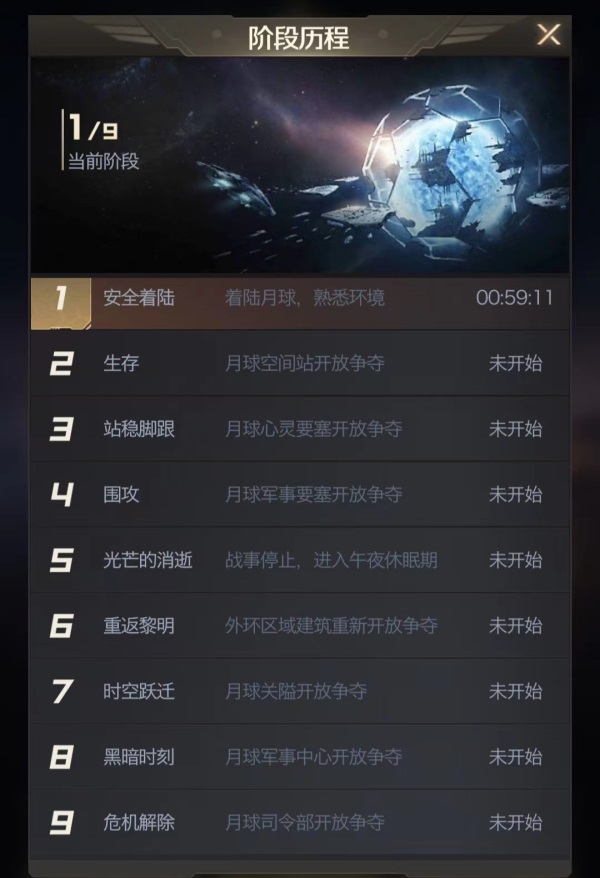Close the 阶段历程 dialog

point(548,35)
